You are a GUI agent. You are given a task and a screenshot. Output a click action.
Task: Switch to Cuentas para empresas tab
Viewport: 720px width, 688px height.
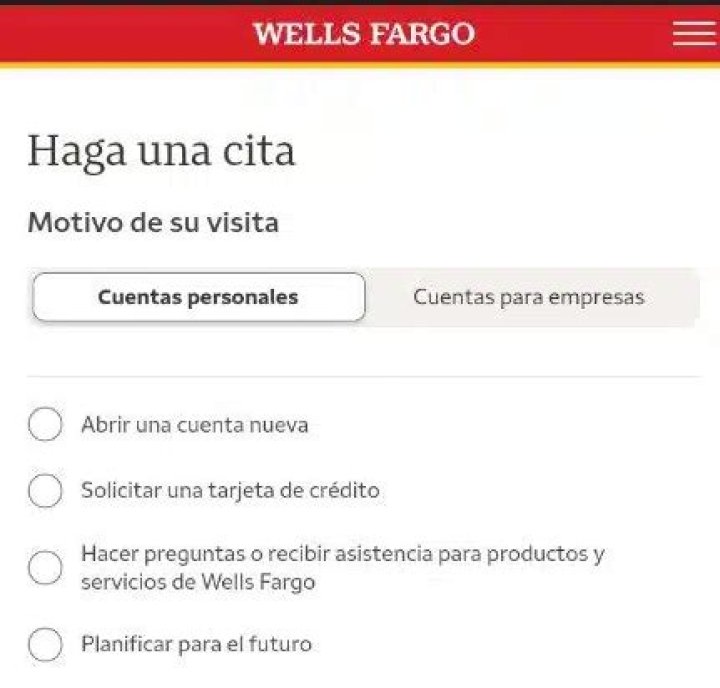tap(529, 297)
